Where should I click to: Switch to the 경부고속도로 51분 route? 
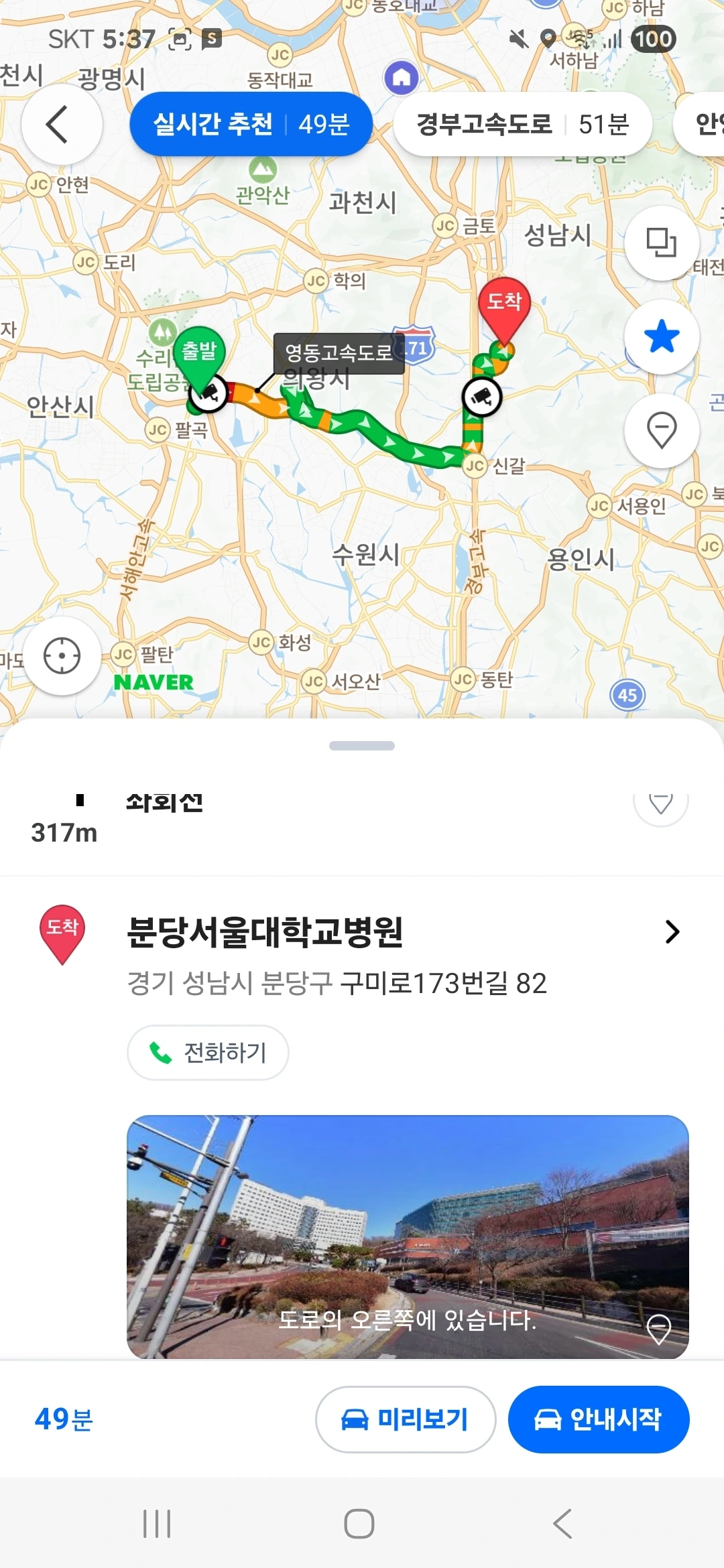(x=522, y=124)
